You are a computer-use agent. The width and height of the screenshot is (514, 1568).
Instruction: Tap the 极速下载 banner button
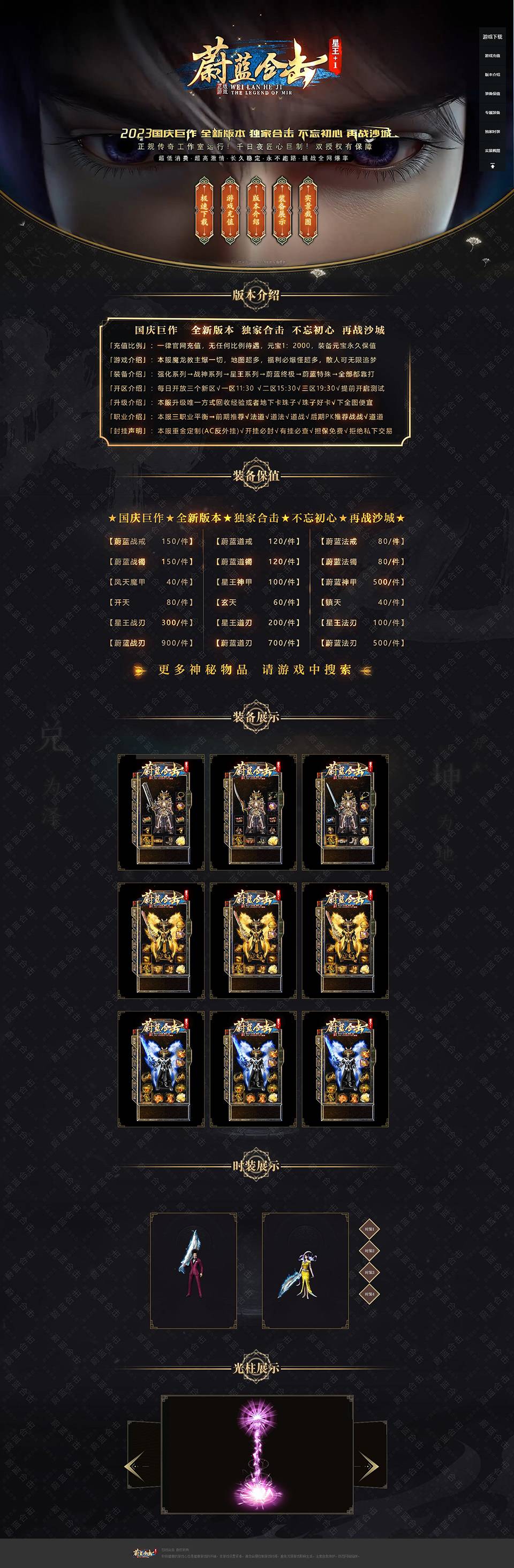pyautogui.click(x=204, y=210)
